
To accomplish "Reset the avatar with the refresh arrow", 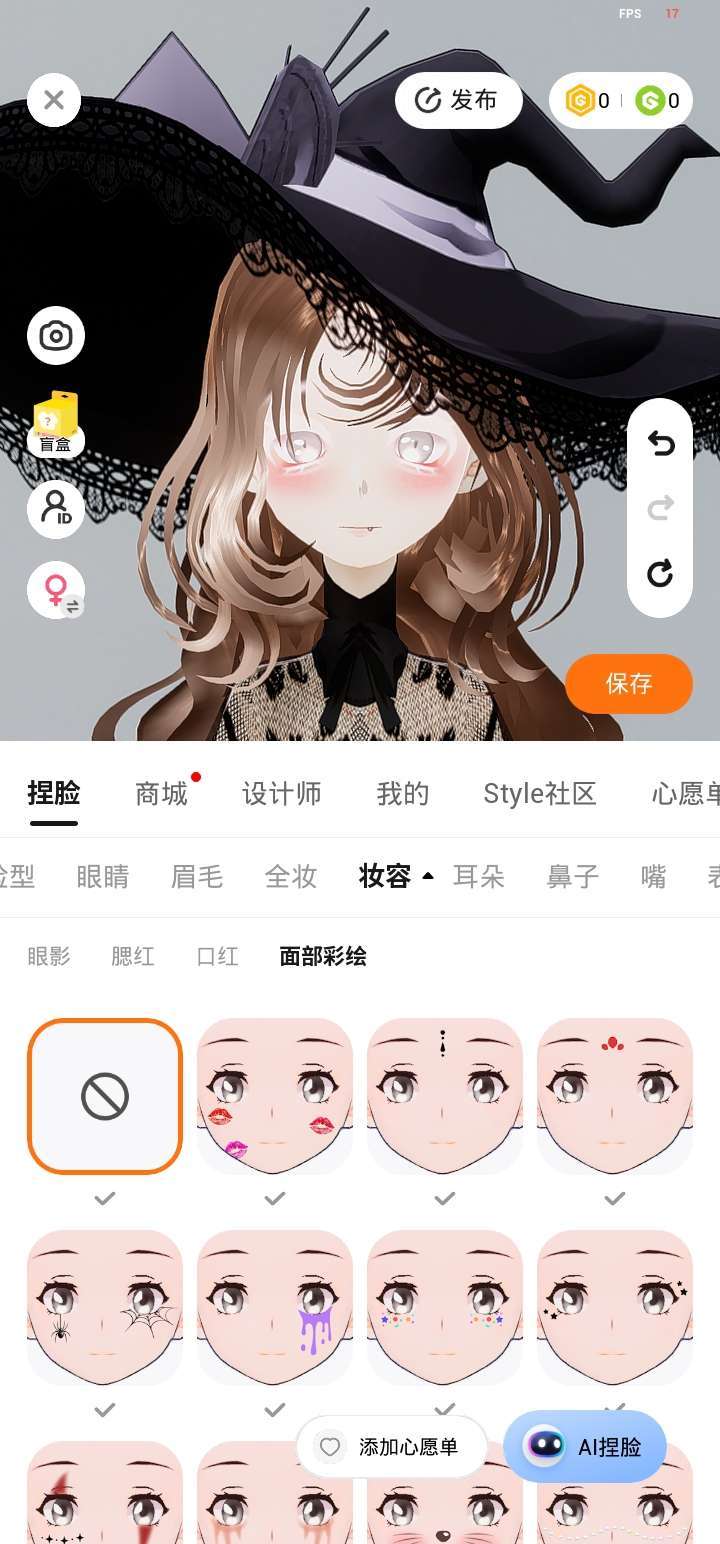I will pos(660,573).
